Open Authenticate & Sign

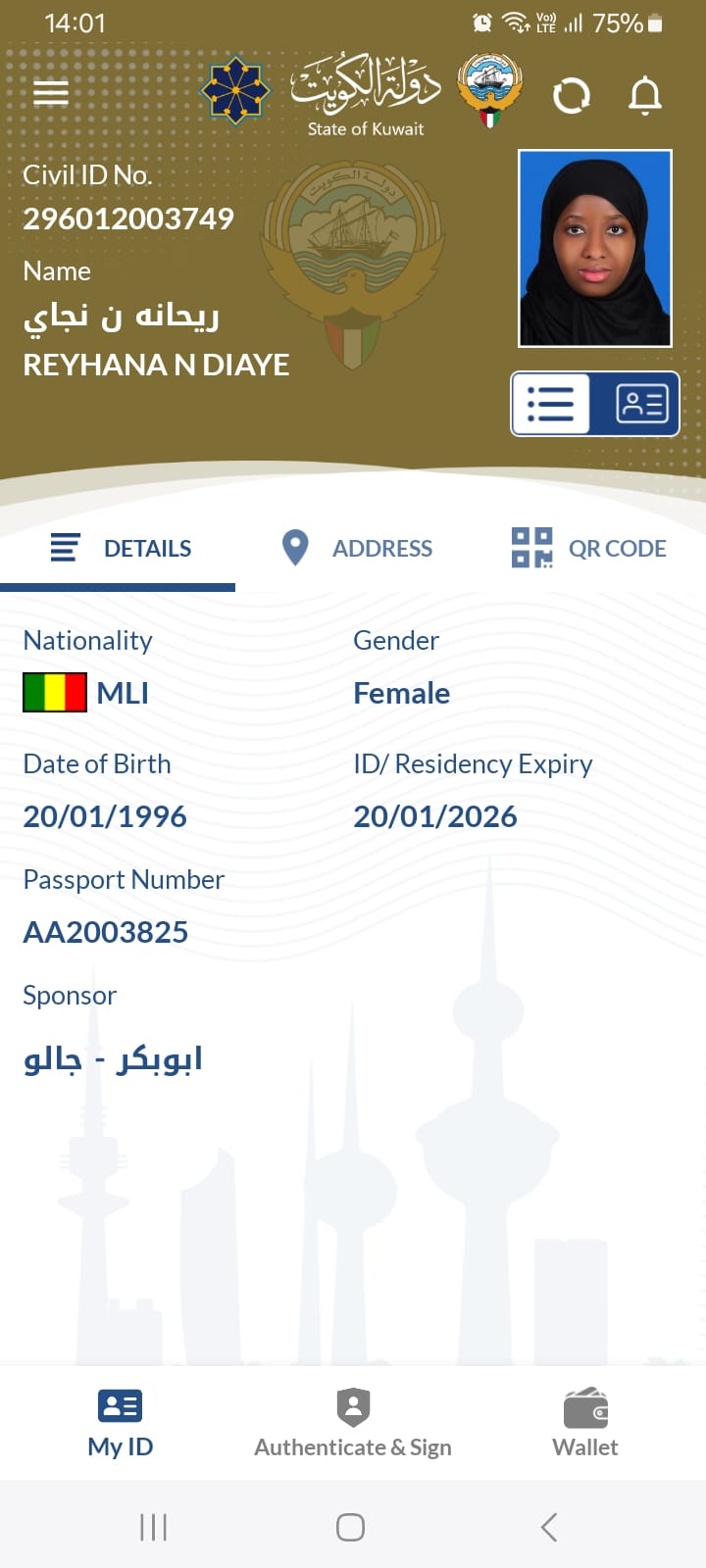click(x=353, y=1424)
